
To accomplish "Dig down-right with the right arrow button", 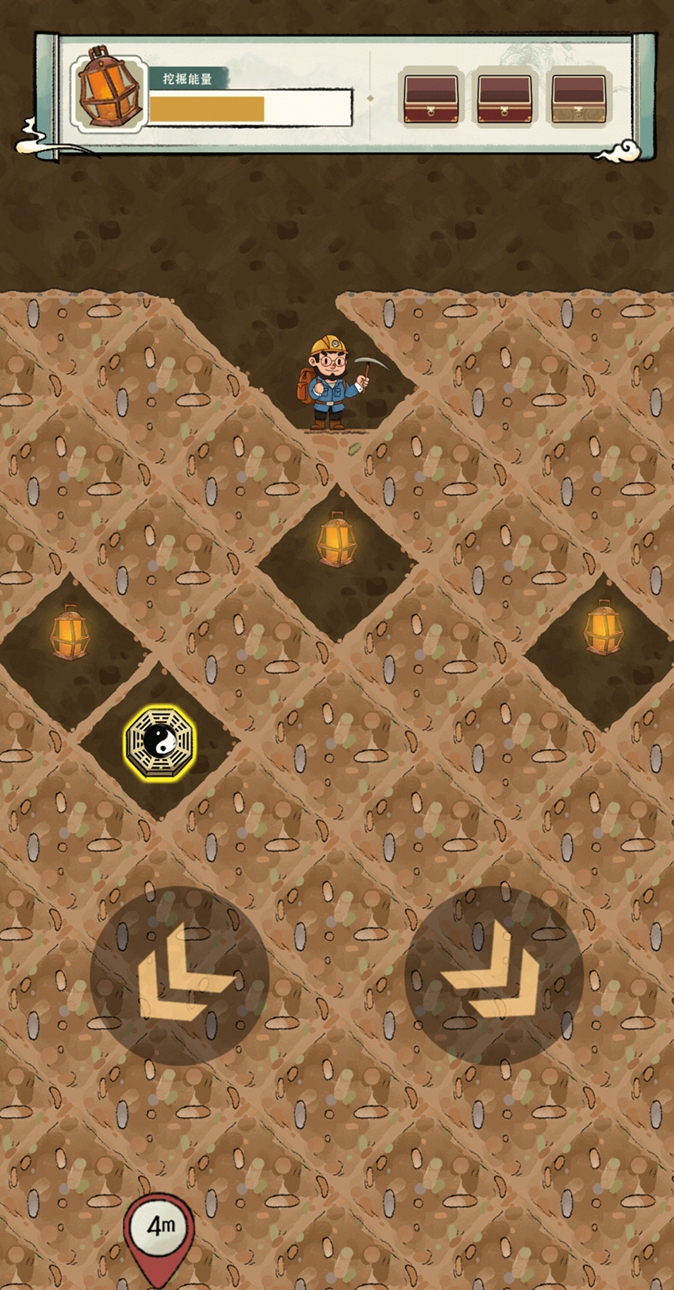I will tap(494, 975).
